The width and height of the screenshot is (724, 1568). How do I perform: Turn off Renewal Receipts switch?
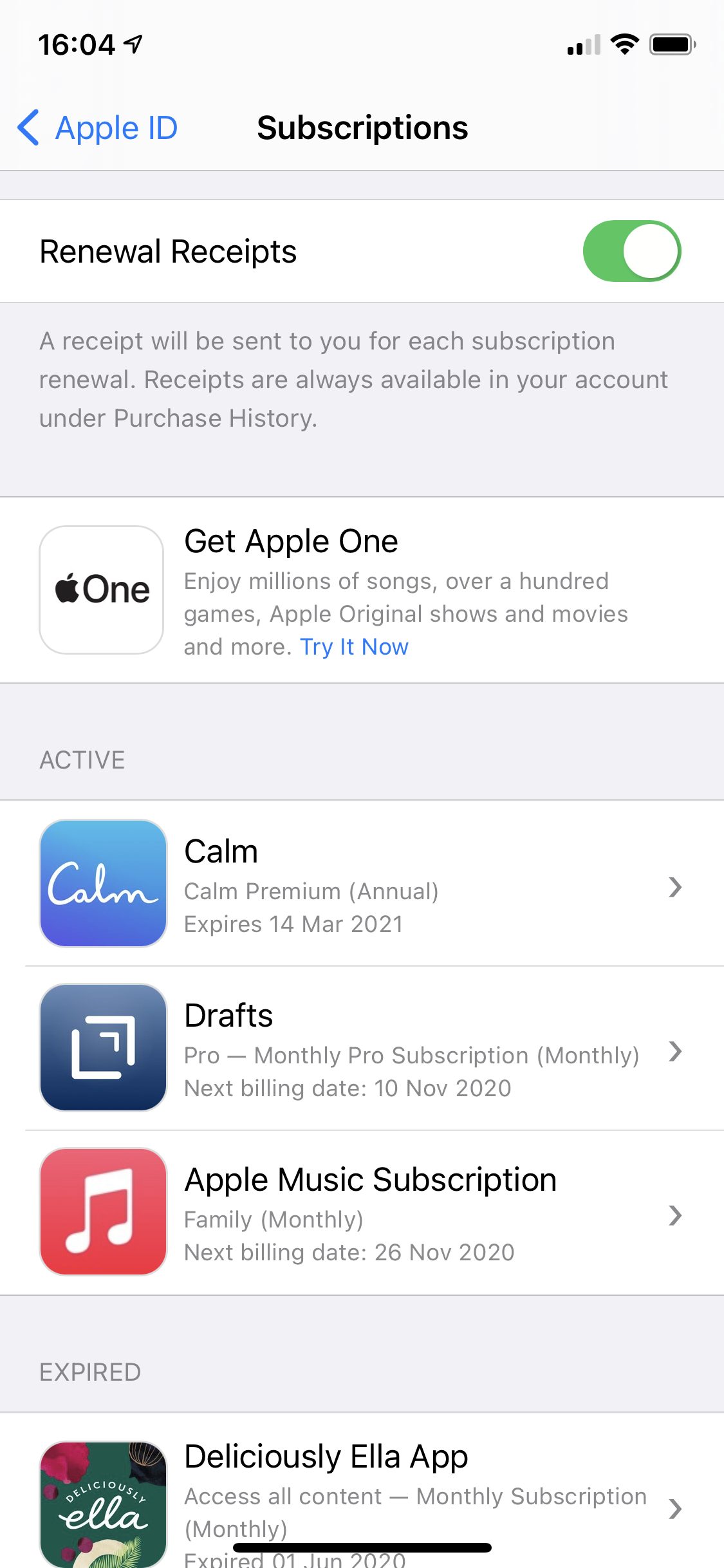[631, 251]
